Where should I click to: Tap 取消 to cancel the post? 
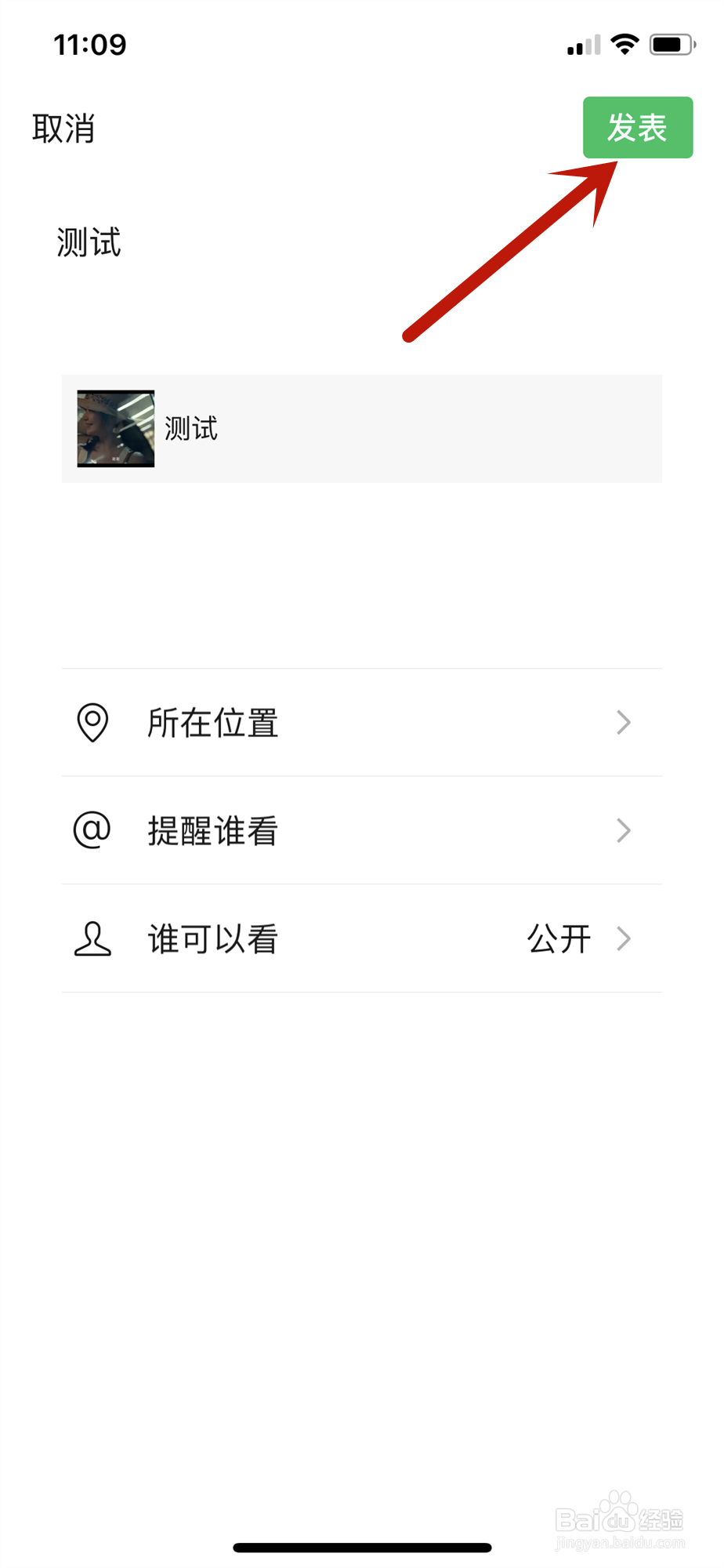tap(63, 129)
